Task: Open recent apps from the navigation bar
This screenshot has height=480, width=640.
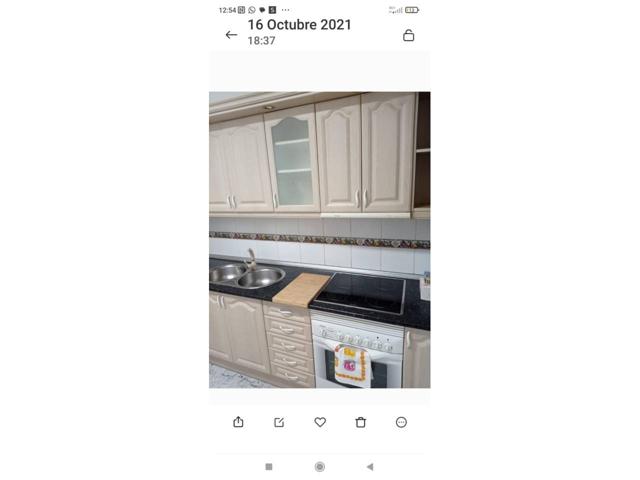Action: pos(269,466)
